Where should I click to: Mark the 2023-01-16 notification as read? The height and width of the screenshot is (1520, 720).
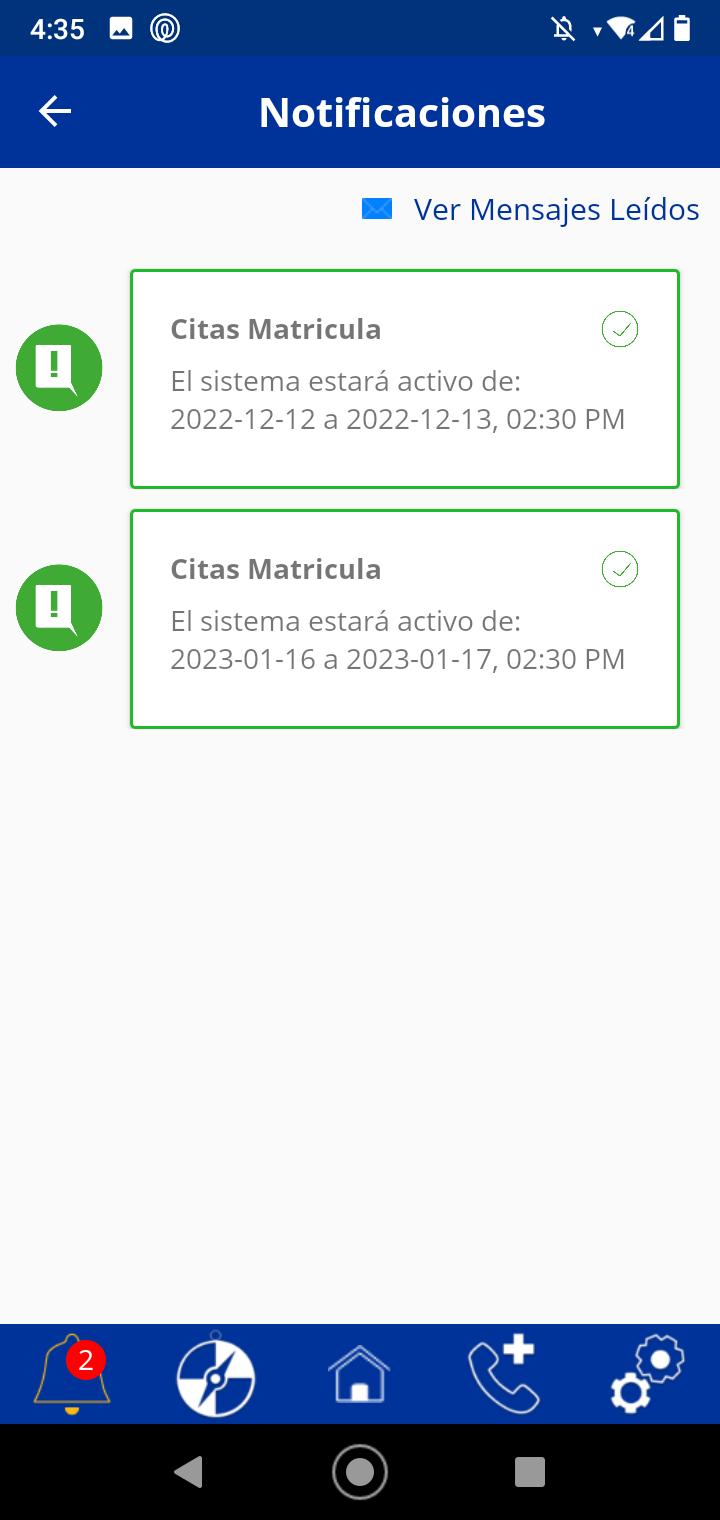click(x=620, y=569)
